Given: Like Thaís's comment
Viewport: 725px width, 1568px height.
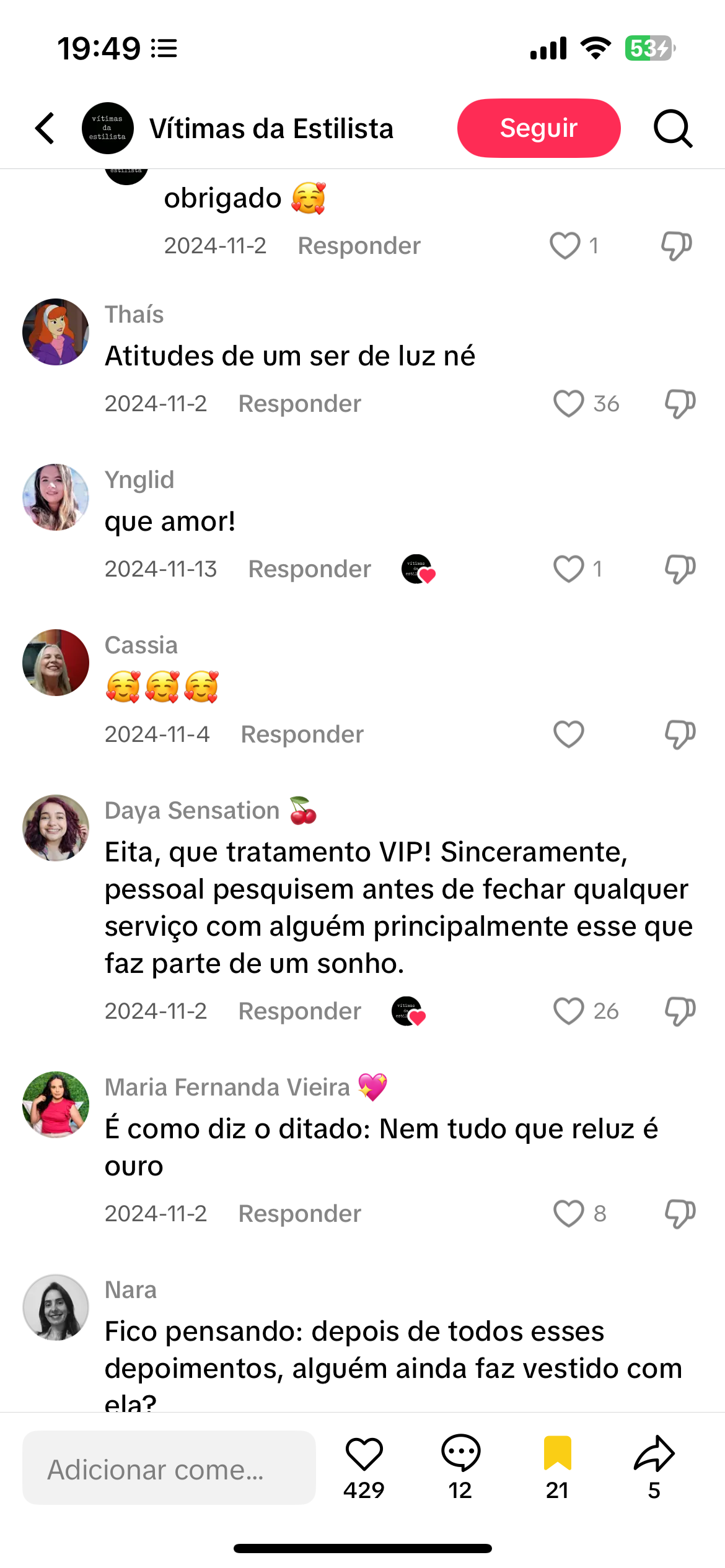Looking at the screenshot, I should click(x=568, y=404).
